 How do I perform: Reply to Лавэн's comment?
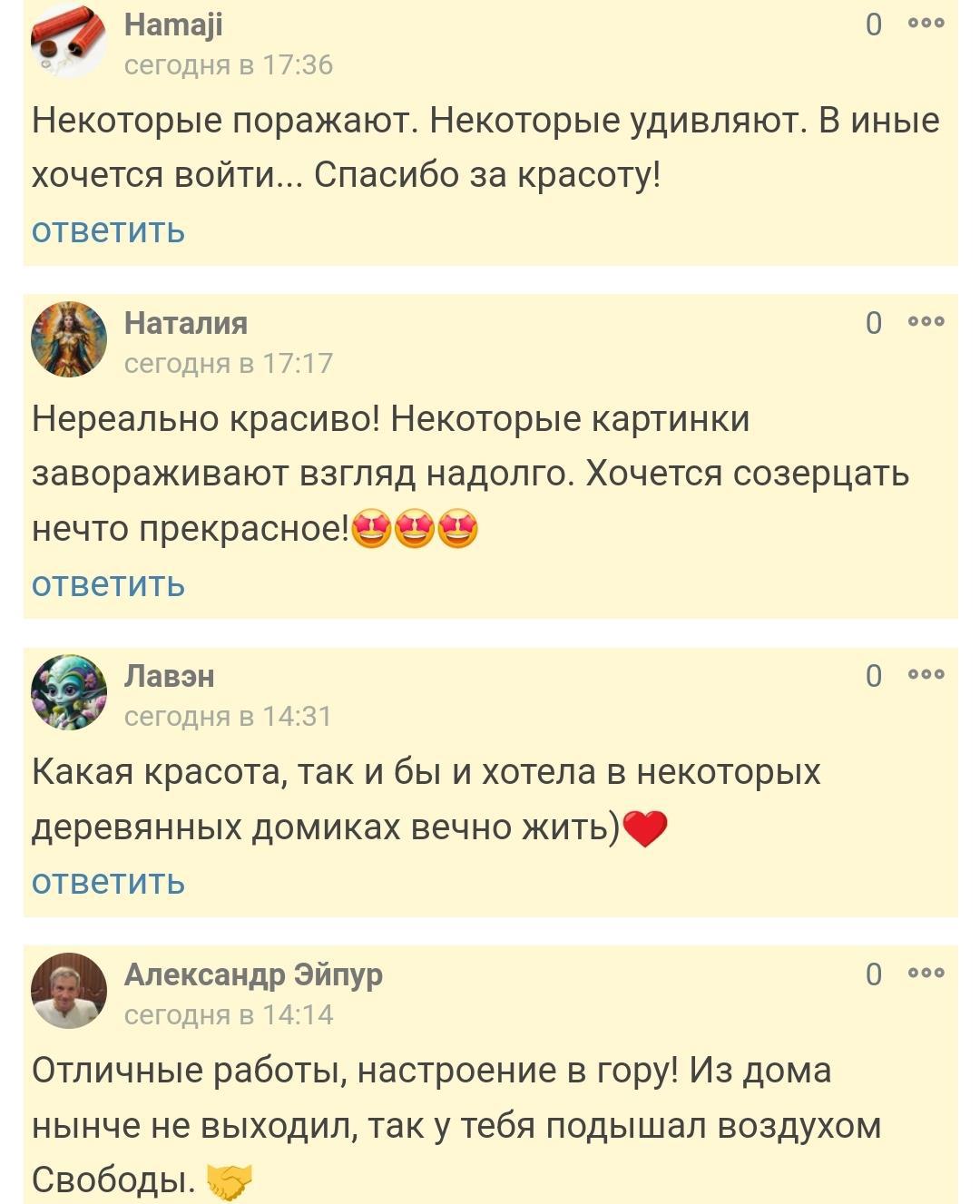(108, 881)
